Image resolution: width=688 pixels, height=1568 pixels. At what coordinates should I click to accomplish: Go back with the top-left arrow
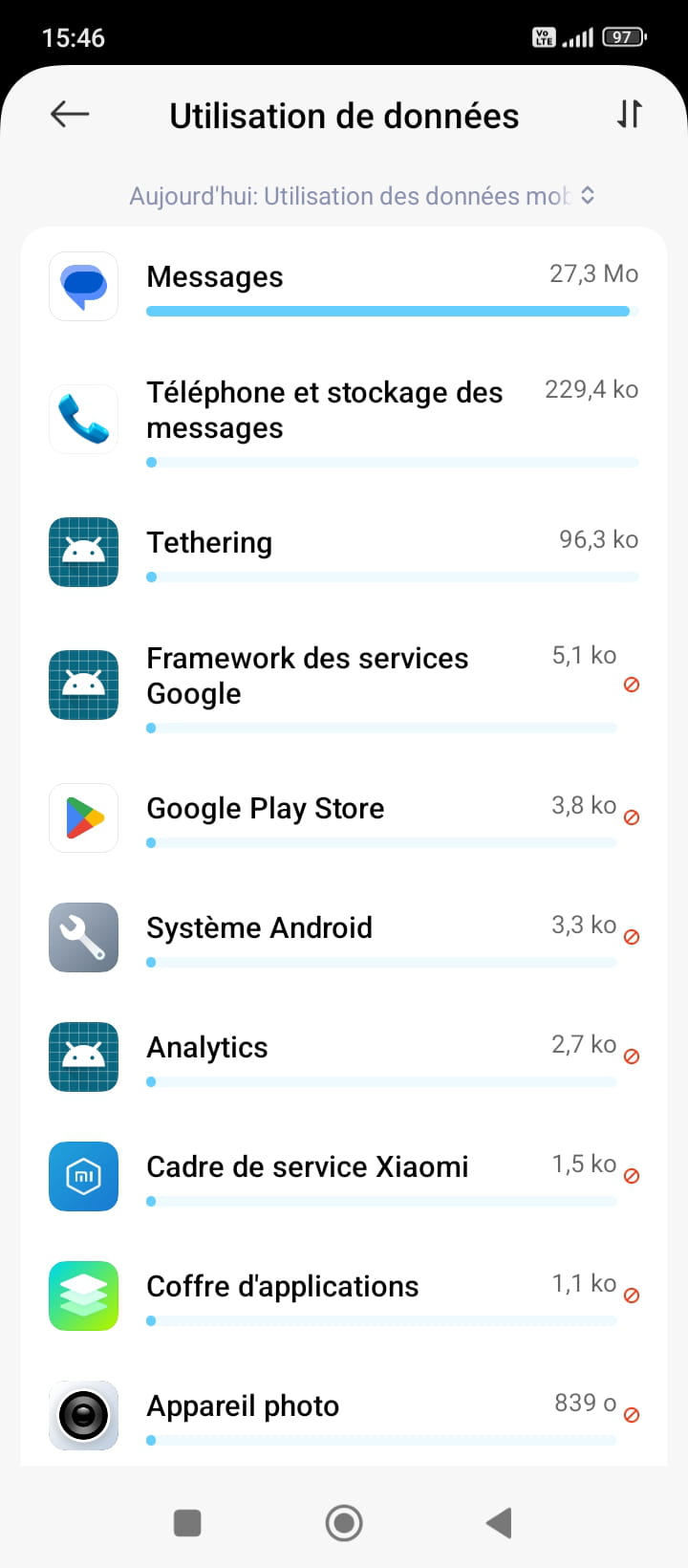pyautogui.click(x=70, y=115)
